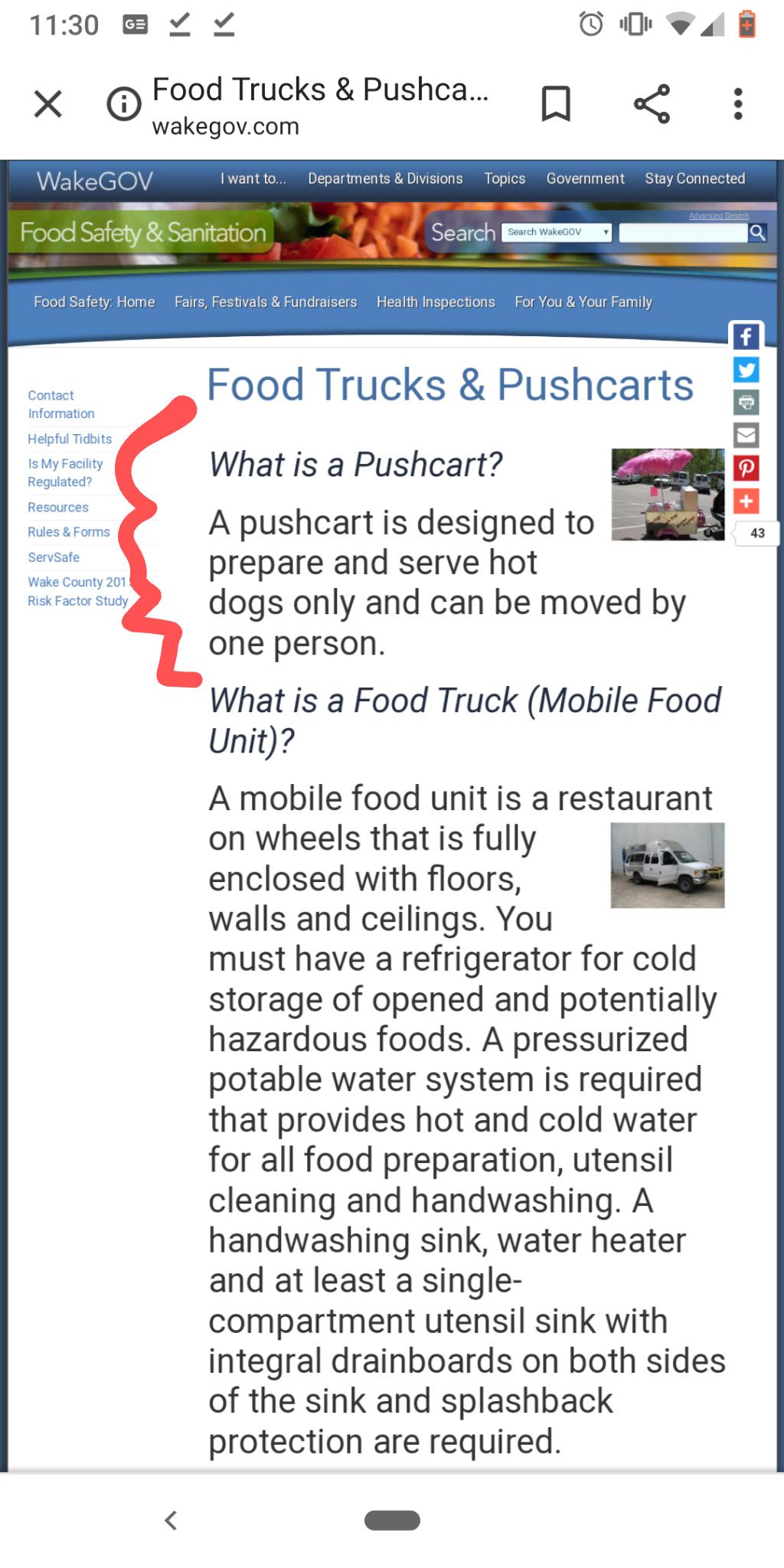Open Contact Information link
This screenshot has height=1568, width=784.
click(61, 404)
